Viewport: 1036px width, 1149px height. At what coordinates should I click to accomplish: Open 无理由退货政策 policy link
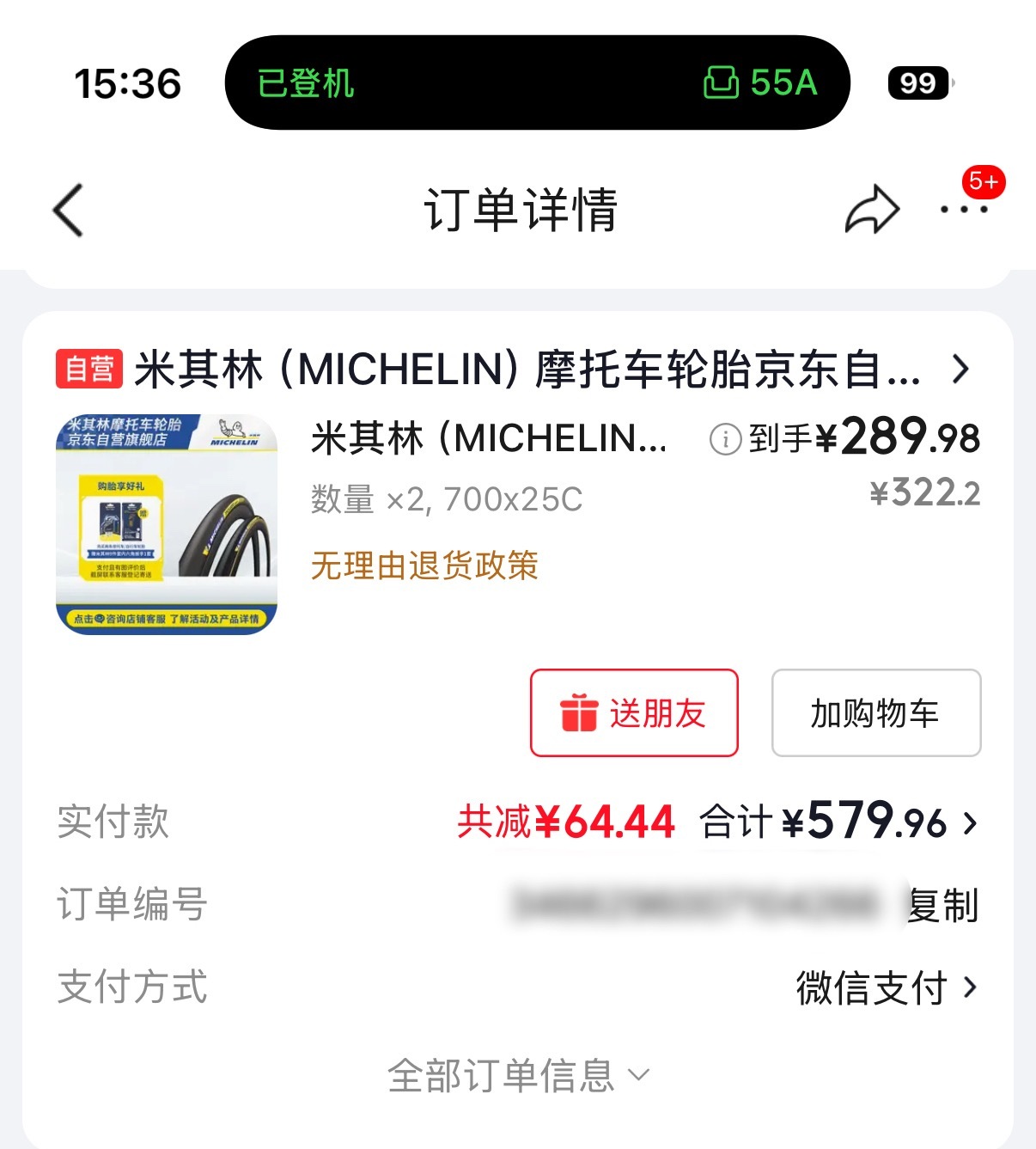pyautogui.click(x=425, y=566)
